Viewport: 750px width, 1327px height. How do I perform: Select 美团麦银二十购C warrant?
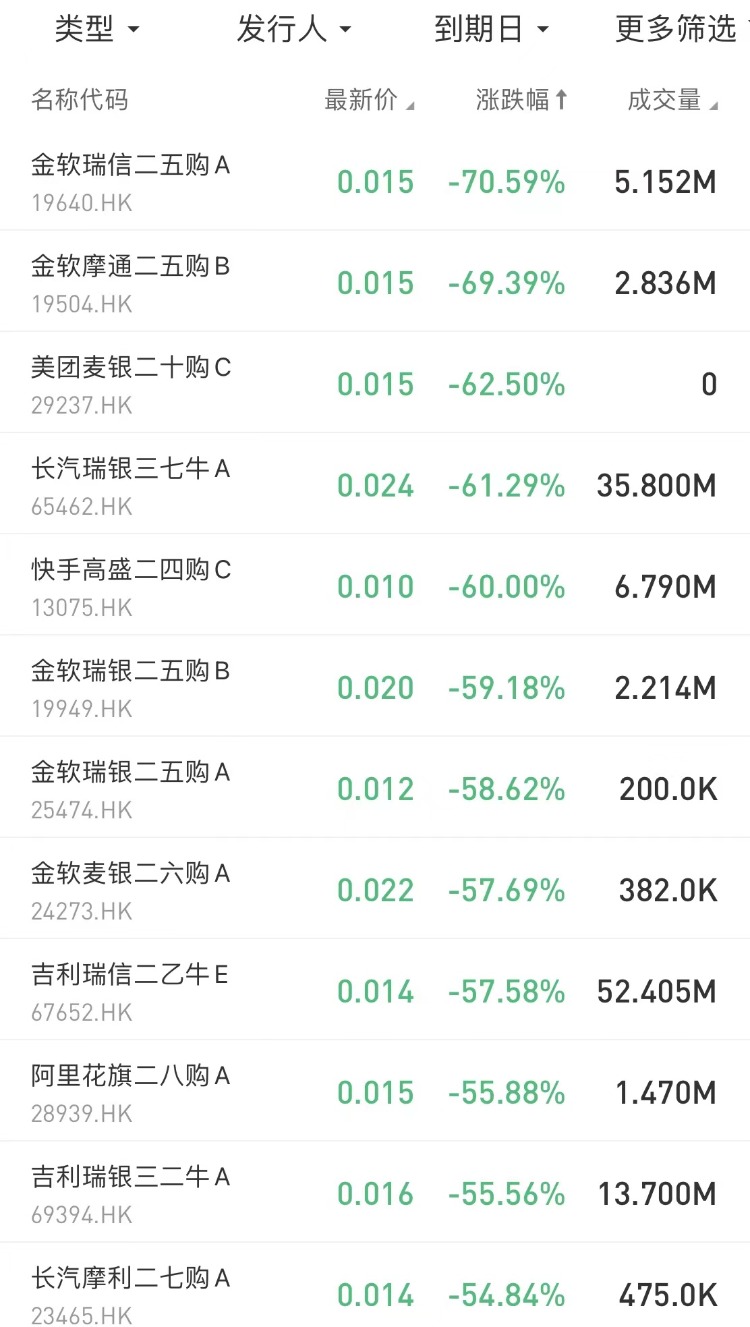tap(375, 383)
